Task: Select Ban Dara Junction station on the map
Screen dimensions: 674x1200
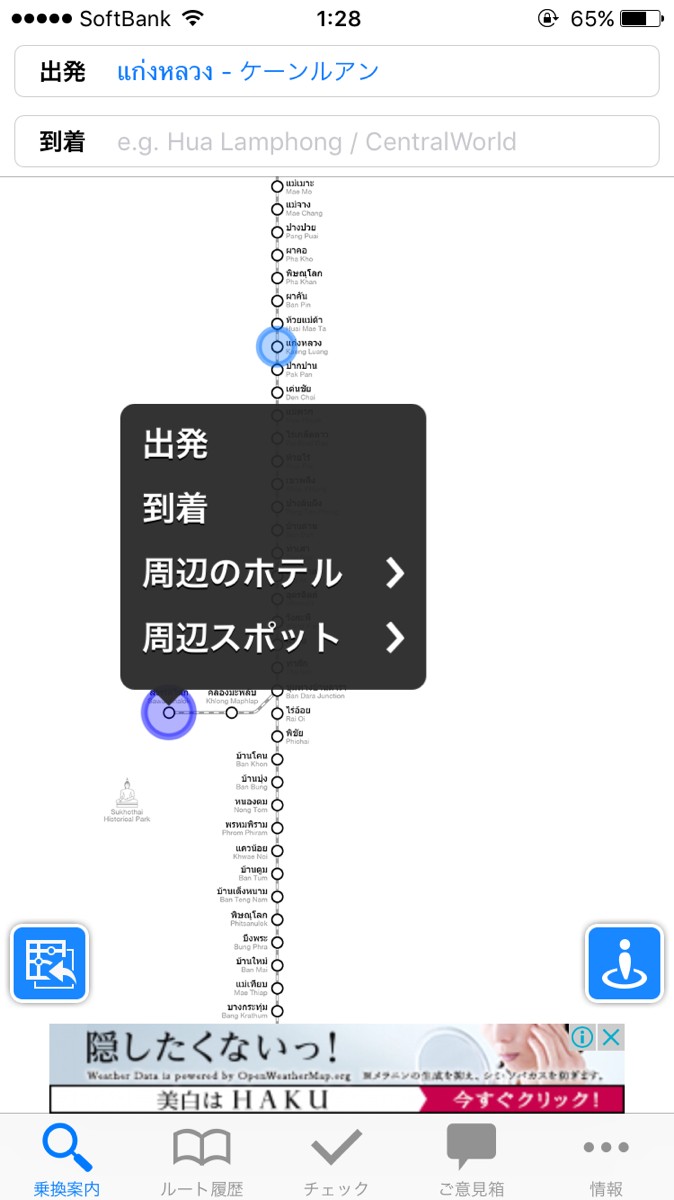Action: point(278,690)
